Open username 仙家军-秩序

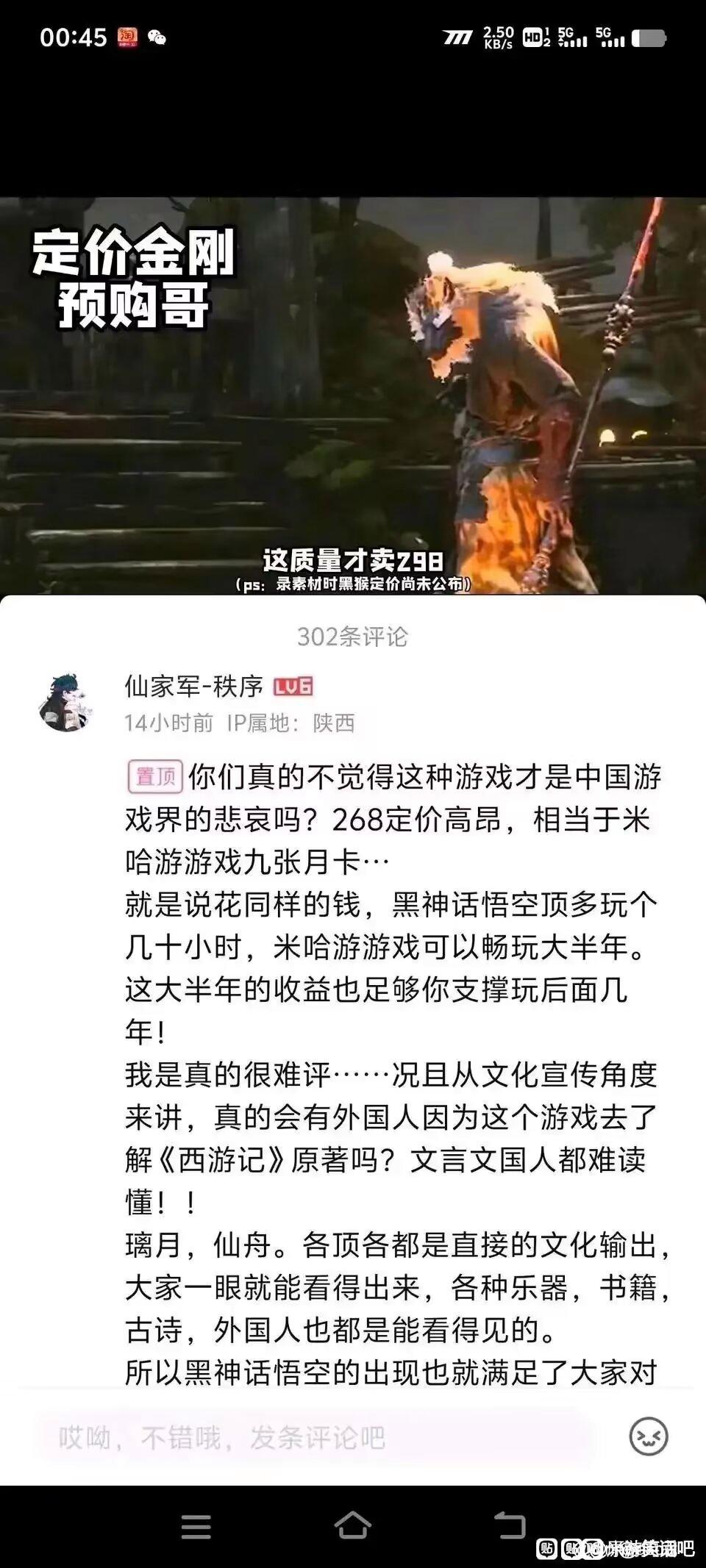pyautogui.click(x=193, y=686)
